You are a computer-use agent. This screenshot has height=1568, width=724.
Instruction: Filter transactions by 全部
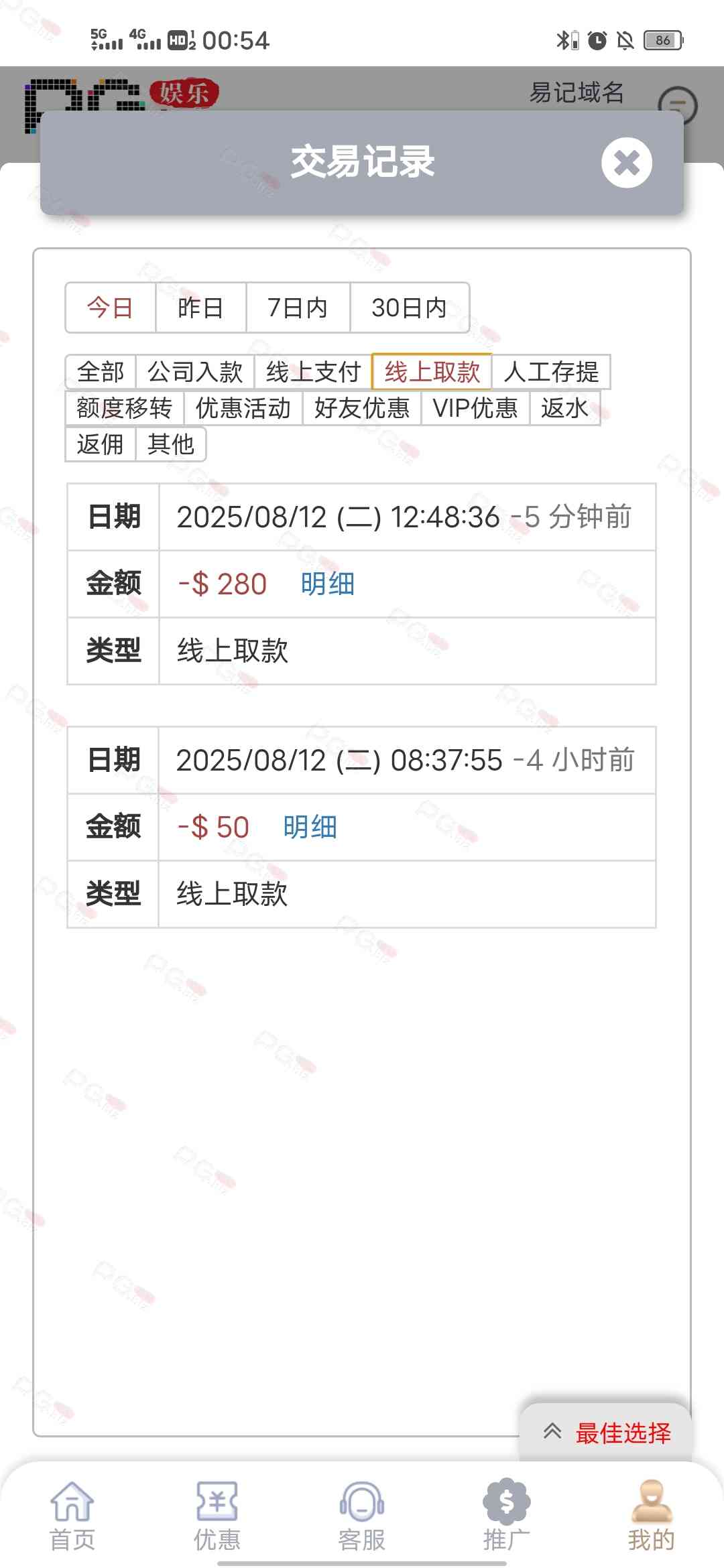coord(101,372)
